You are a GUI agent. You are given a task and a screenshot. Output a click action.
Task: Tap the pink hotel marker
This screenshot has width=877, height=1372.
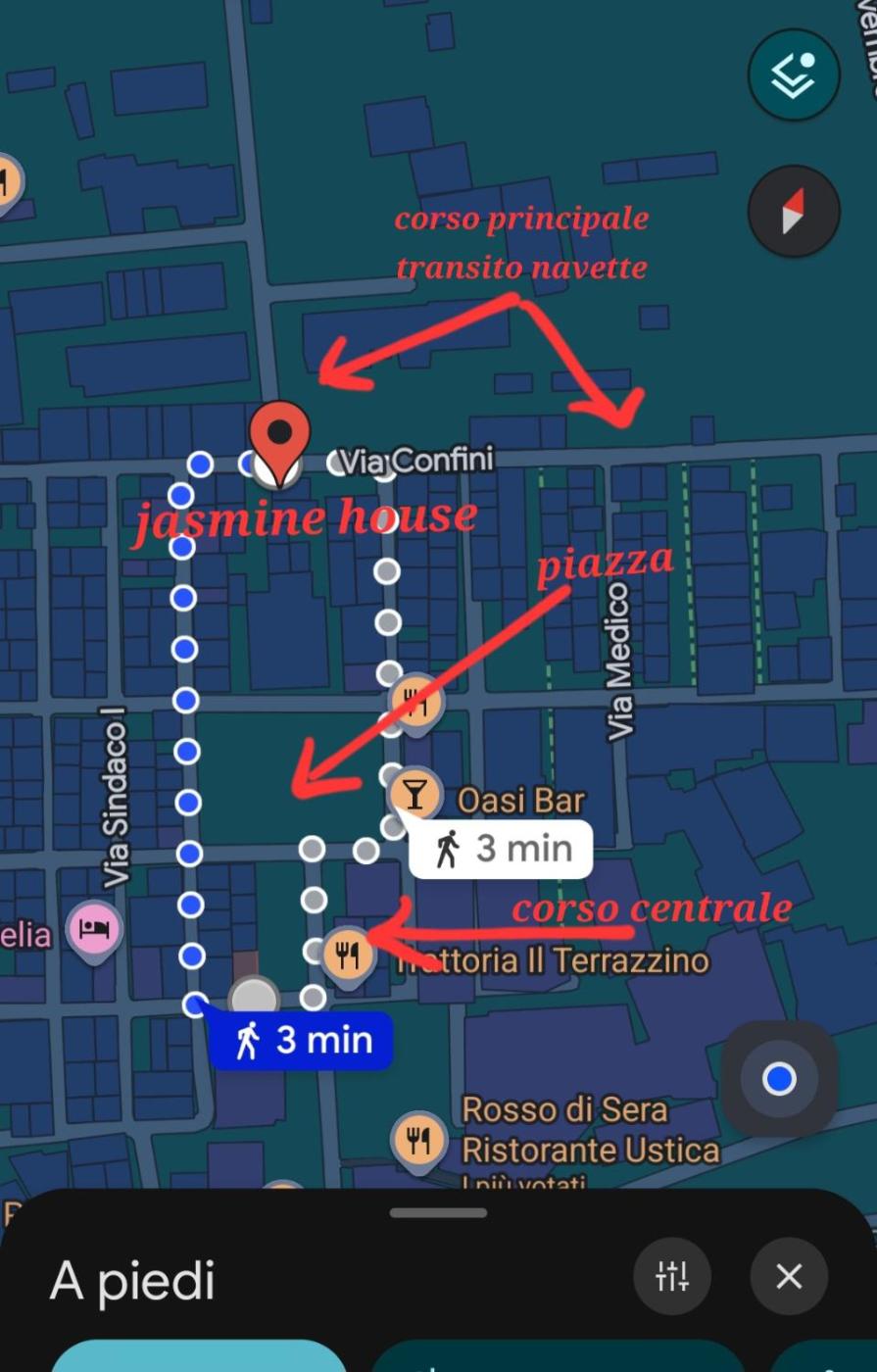(x=94, y=927)
